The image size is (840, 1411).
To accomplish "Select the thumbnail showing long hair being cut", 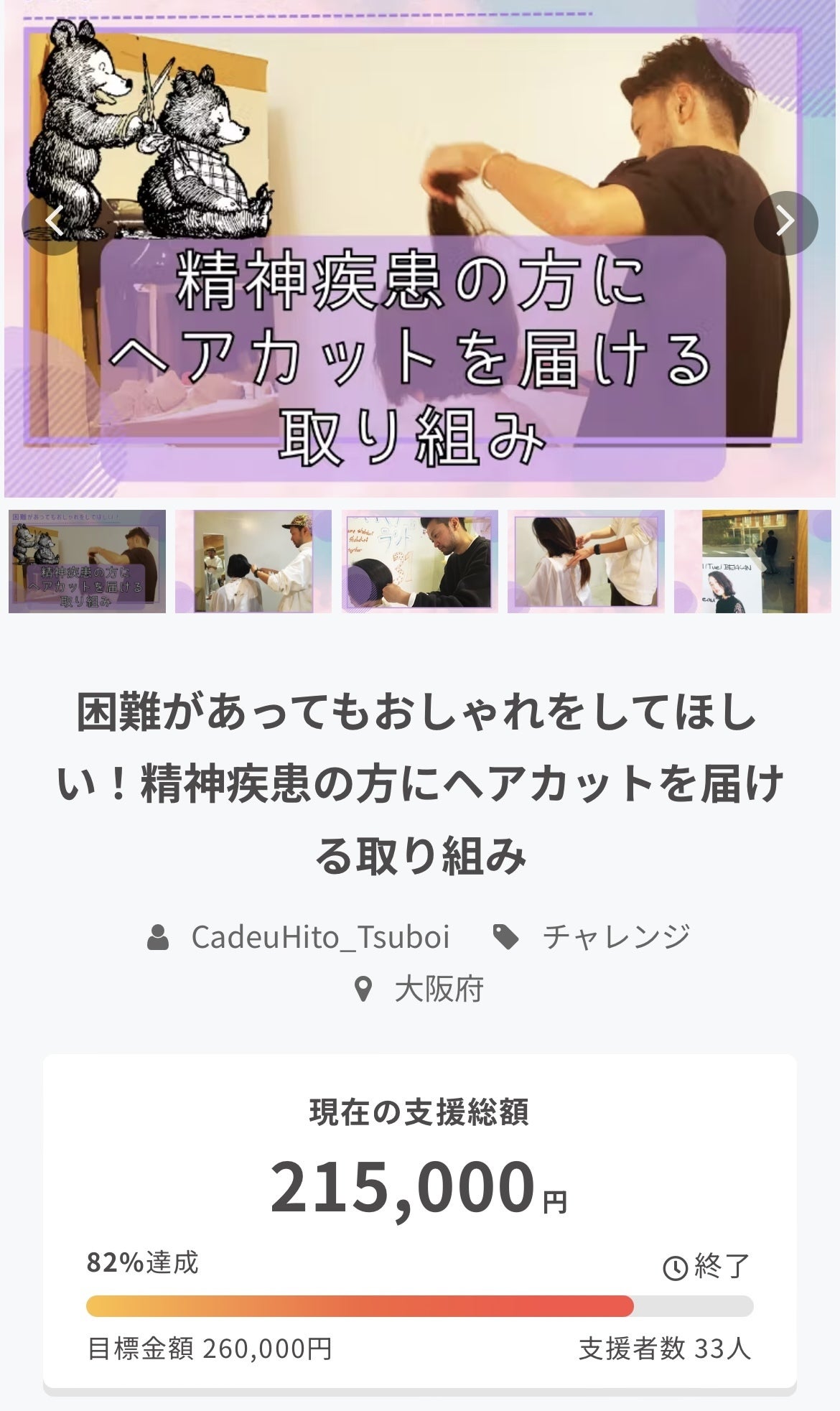I will (586, 562).
